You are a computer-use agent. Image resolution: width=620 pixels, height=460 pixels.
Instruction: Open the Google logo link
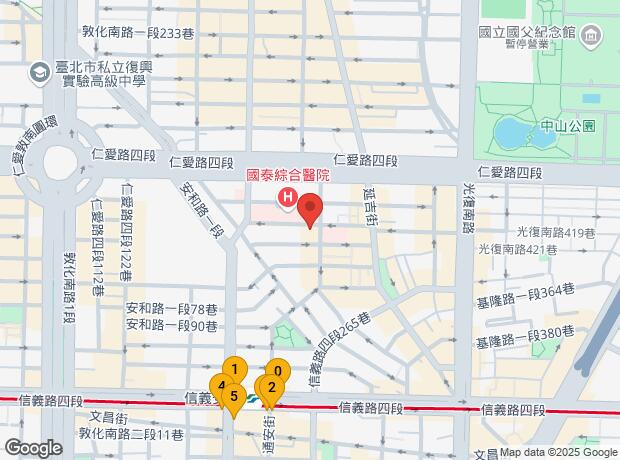[x=33, y=447]
